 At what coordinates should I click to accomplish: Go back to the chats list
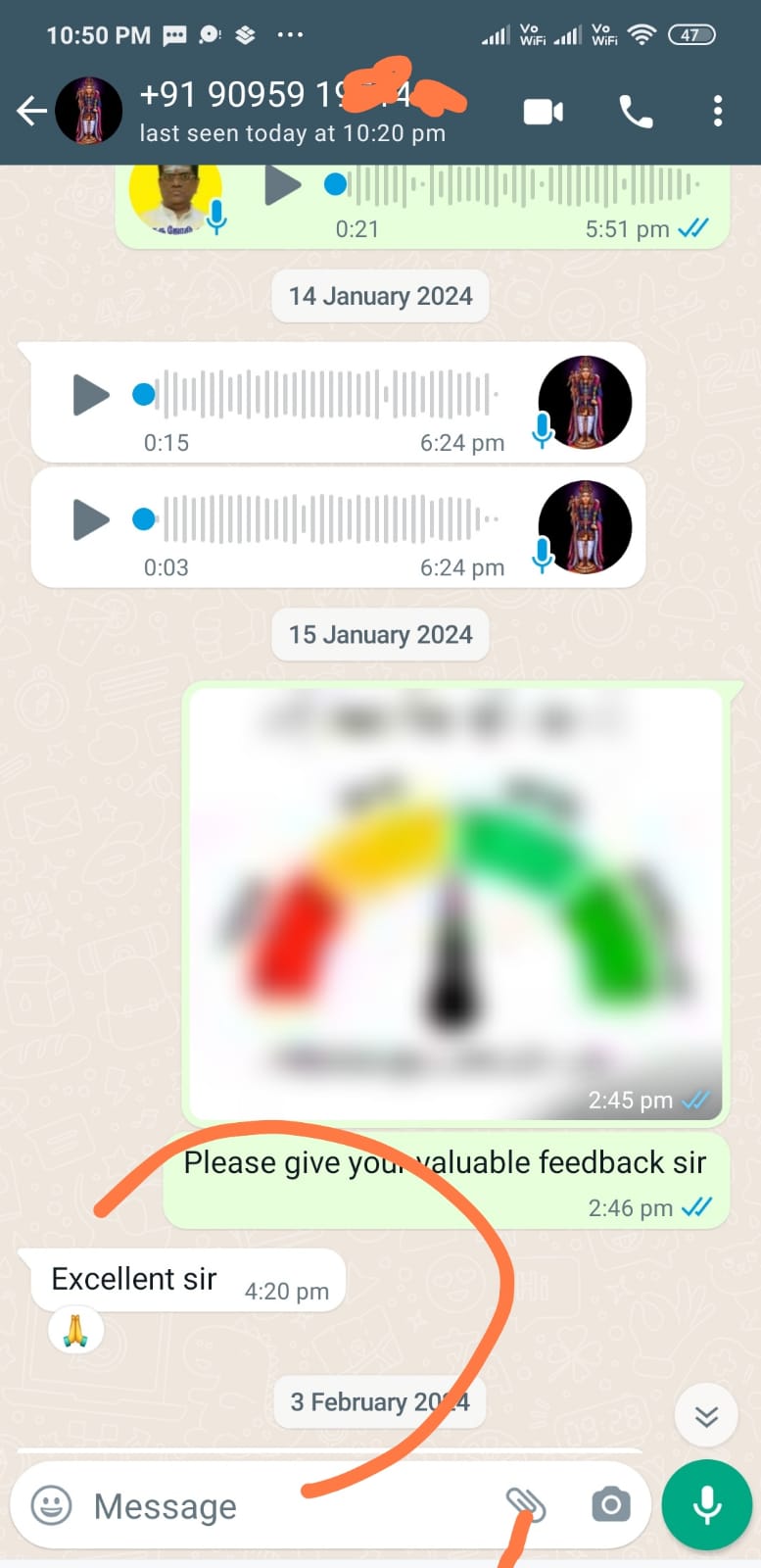point(31,112)
